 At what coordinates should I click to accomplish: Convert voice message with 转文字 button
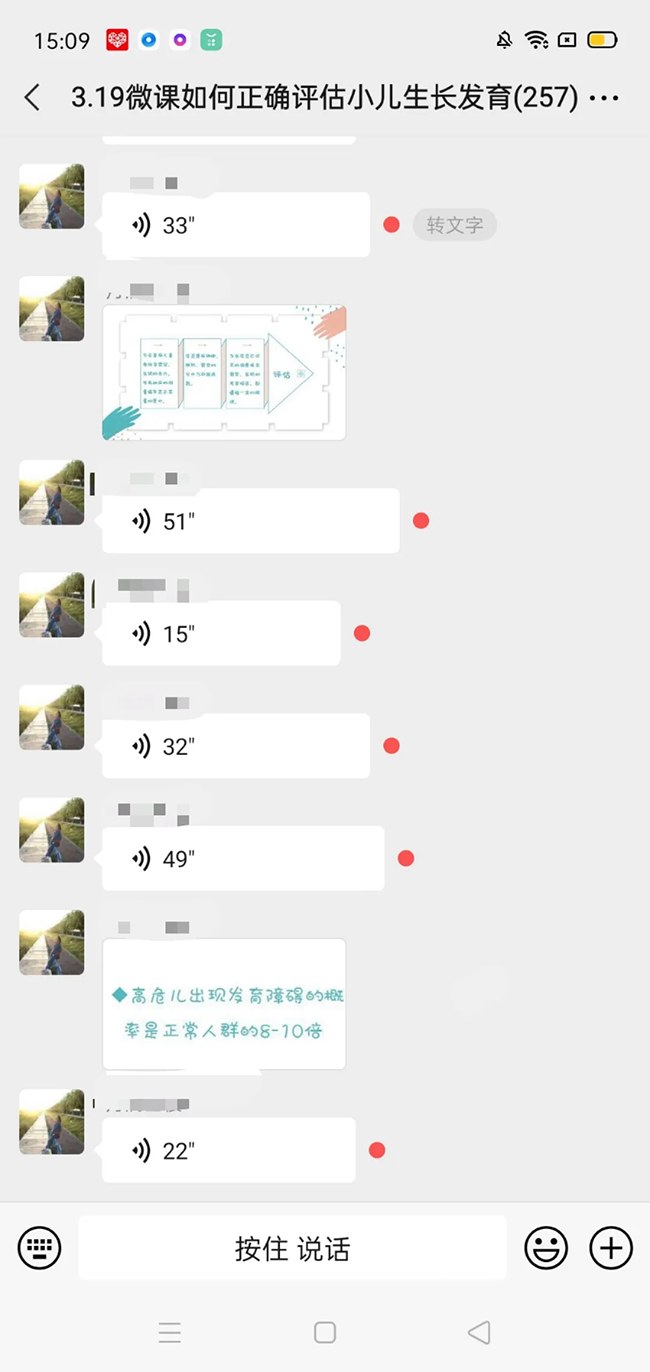(454, 225)
